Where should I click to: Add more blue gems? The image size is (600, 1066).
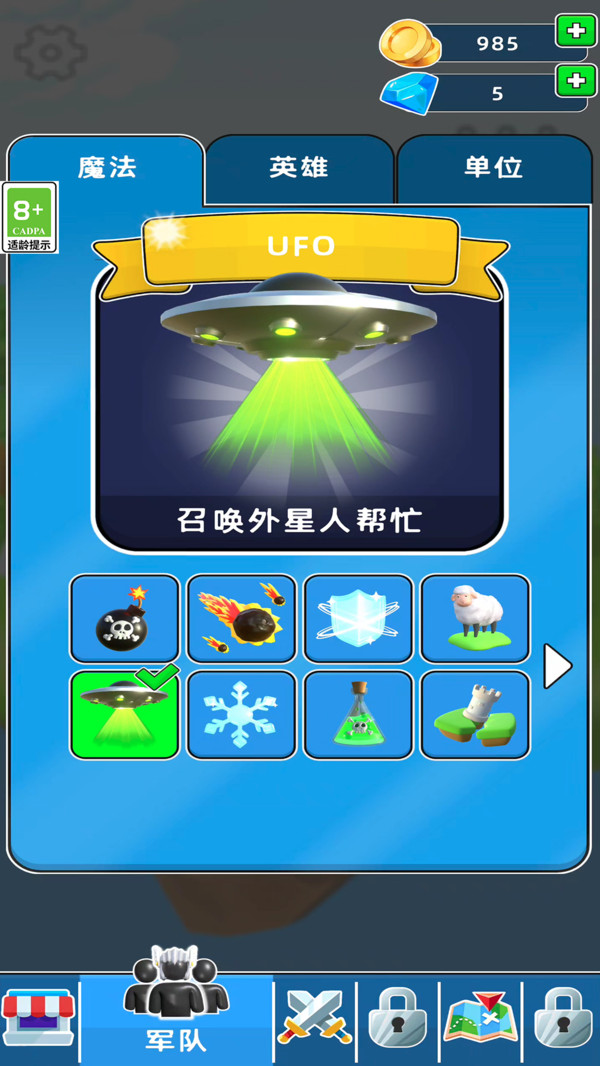pyautogui.click(x=575, y=80)
